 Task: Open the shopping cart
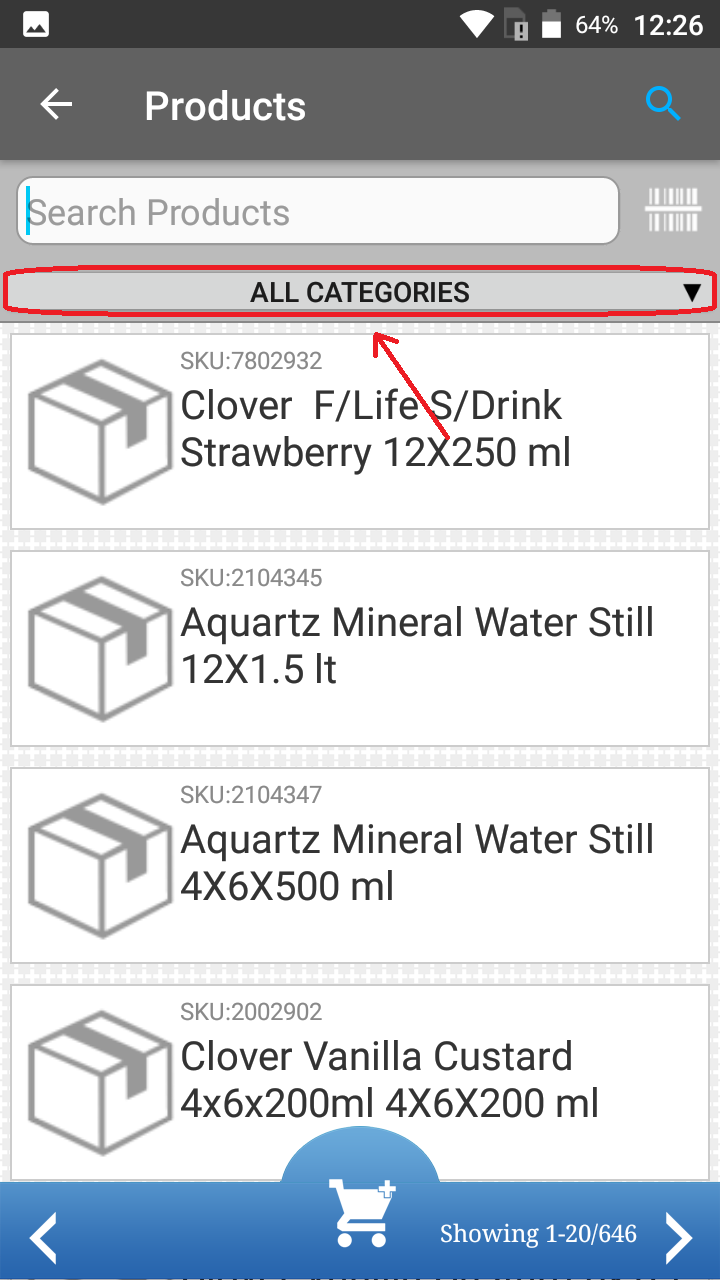[361, 1210]
